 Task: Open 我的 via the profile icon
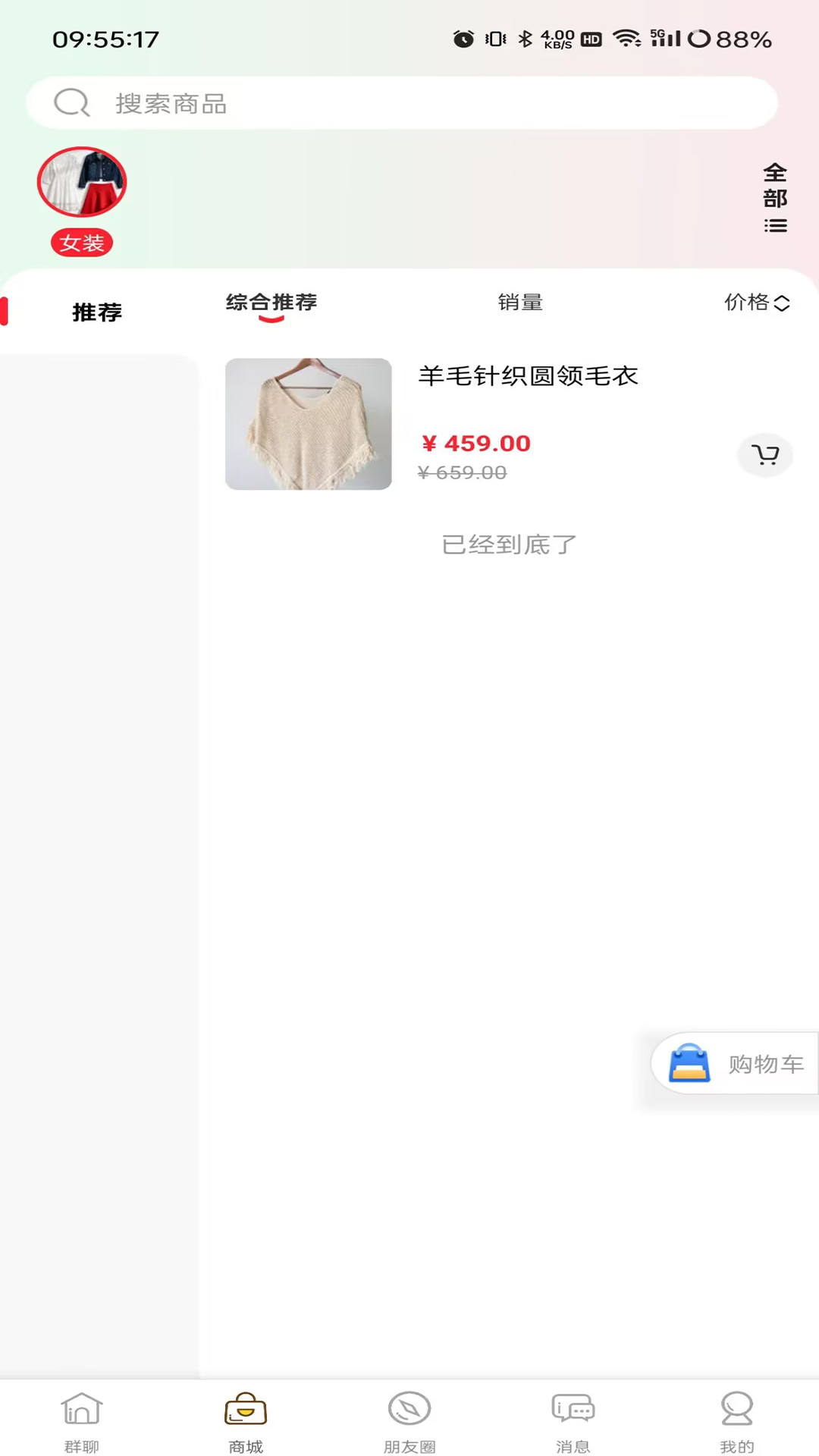(736, 1407)
